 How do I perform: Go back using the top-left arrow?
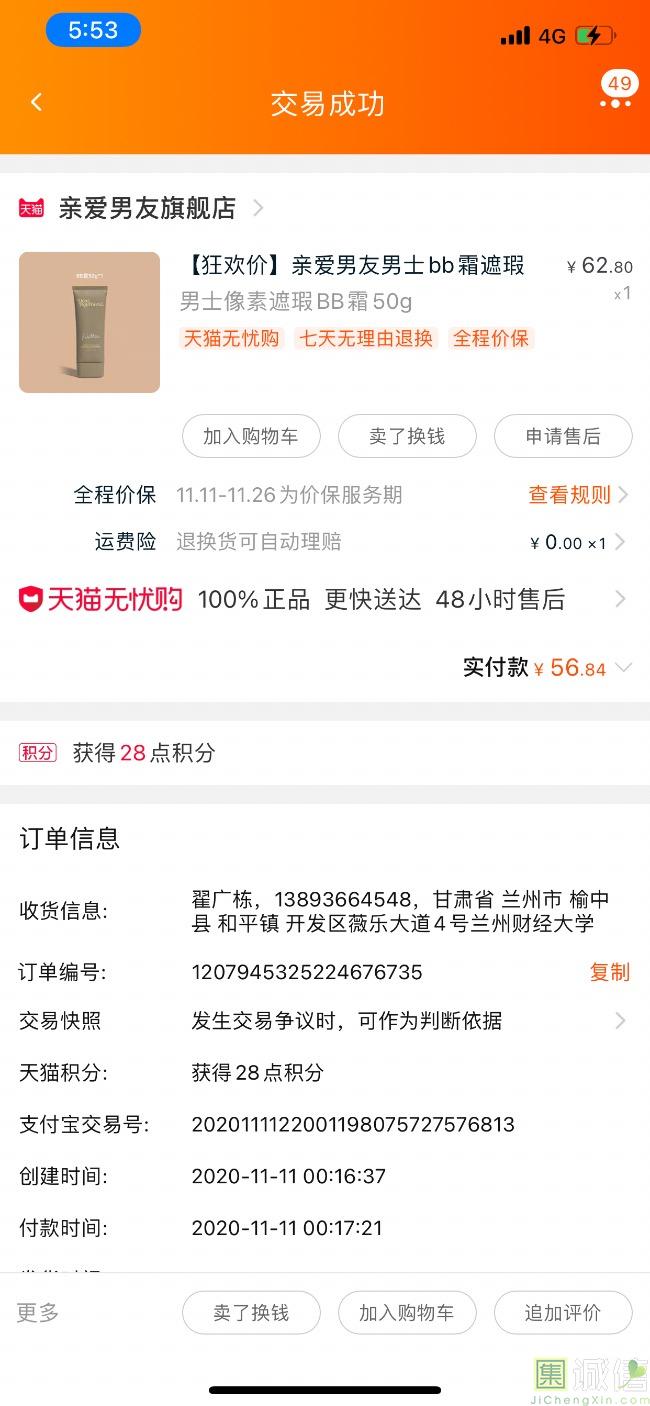(x=37, y=103)
